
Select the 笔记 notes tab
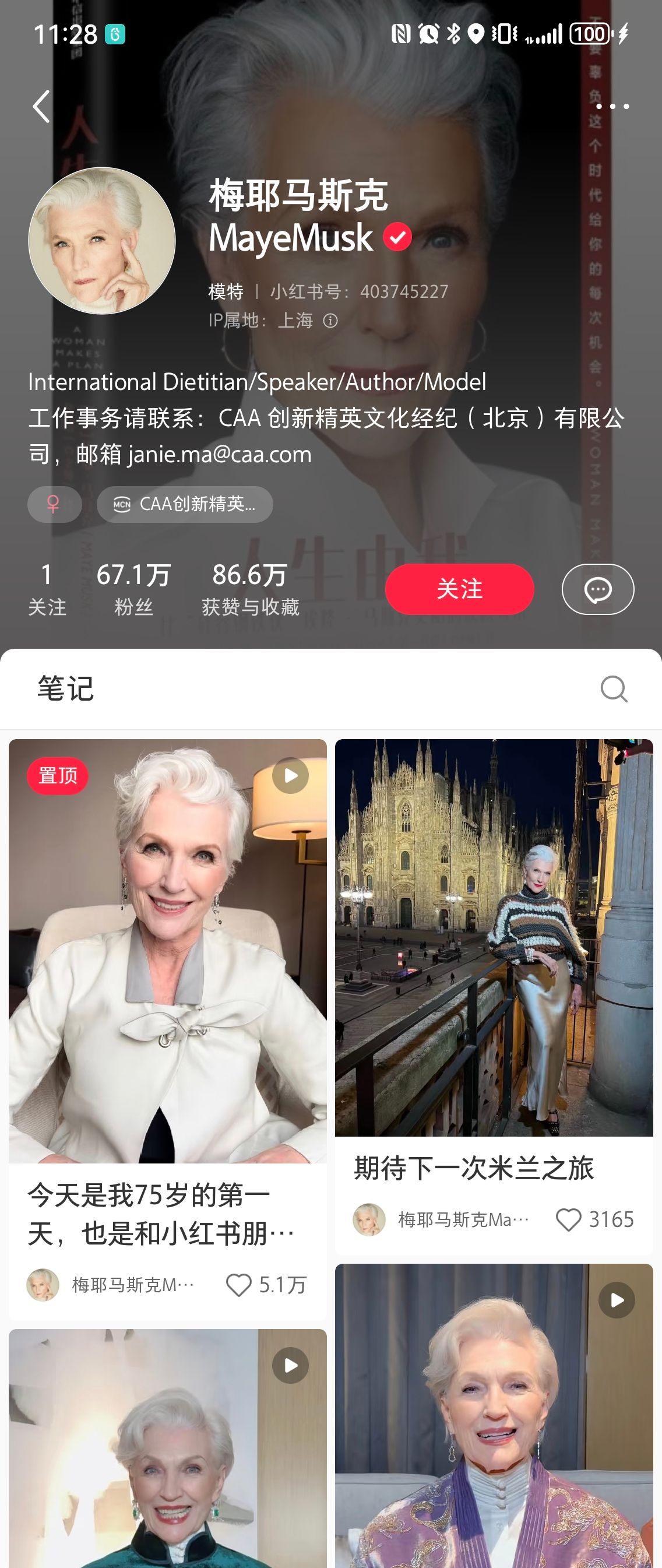pyautogui.click(x=66, y=689)
